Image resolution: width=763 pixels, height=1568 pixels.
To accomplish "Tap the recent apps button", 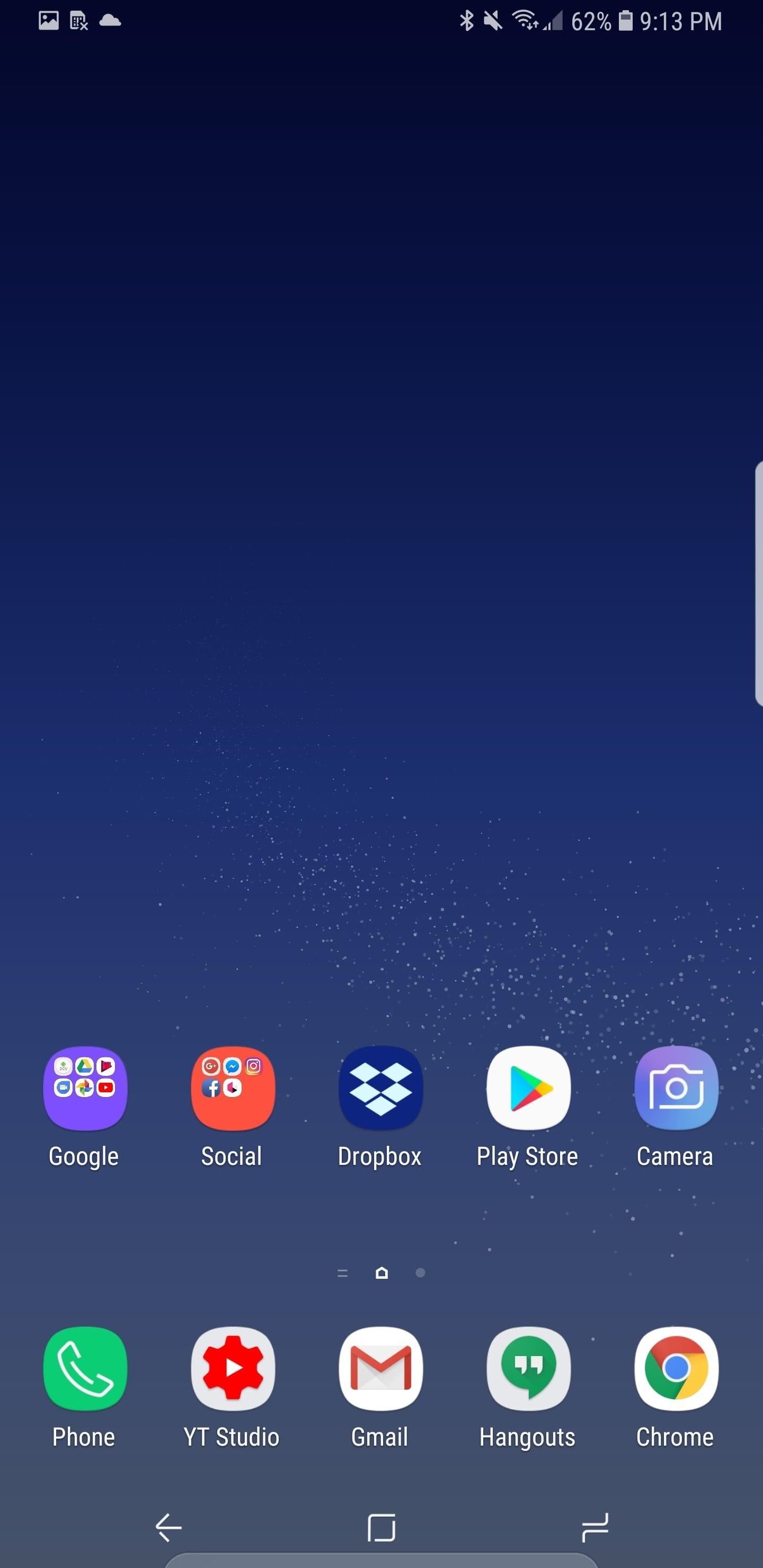I will tap(595, 1527).
